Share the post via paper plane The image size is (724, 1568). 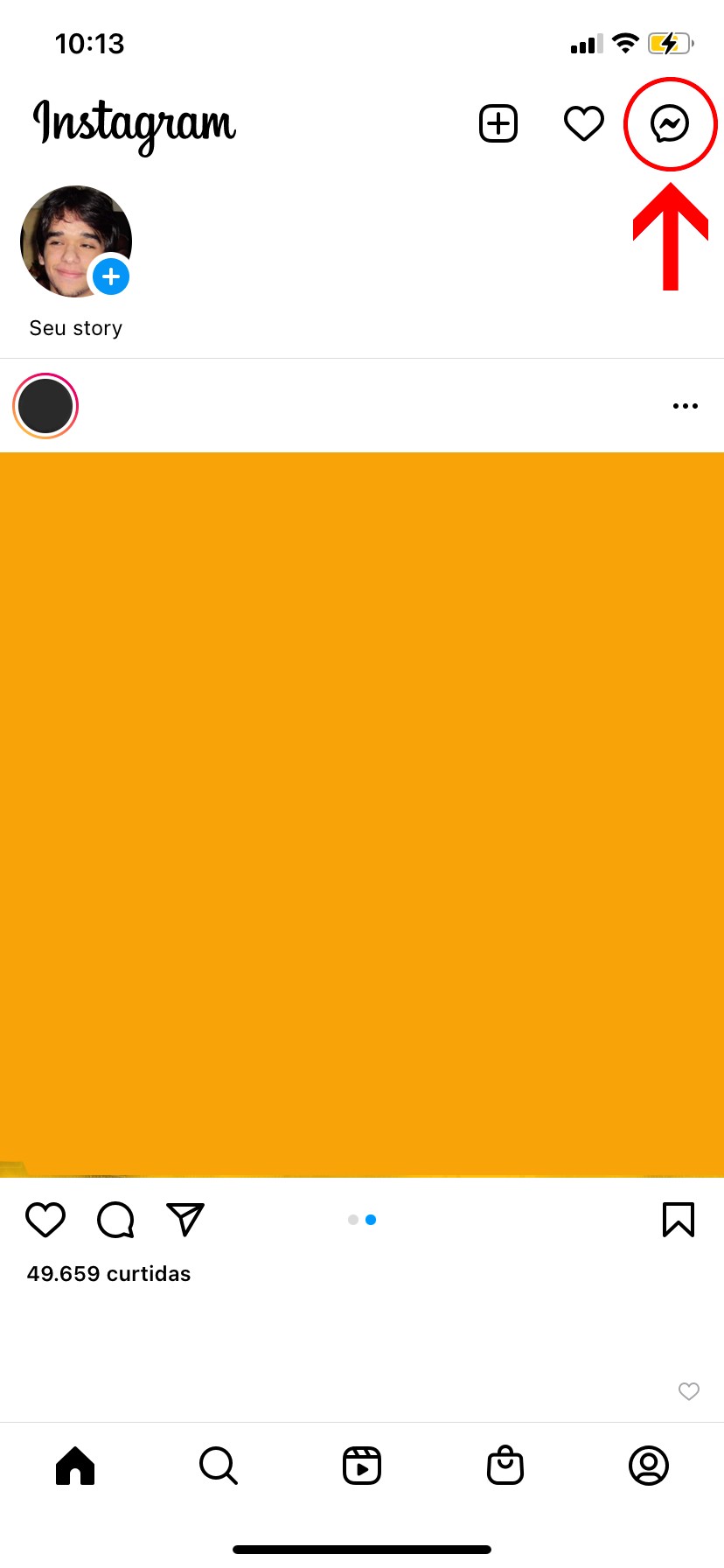[185, 1220]
